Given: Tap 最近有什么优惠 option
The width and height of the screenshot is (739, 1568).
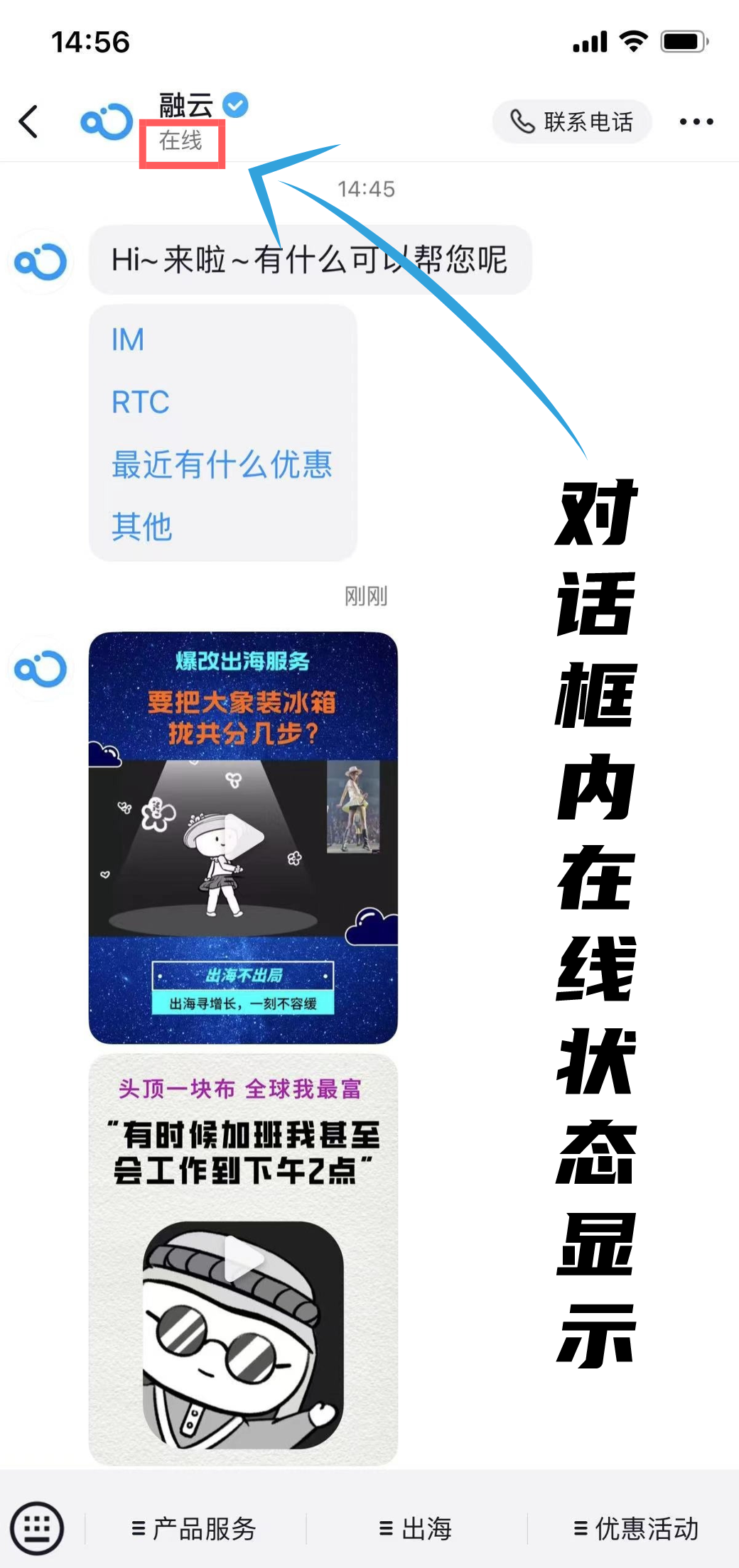Looking at the screenshot, I should tap(222, 464).
